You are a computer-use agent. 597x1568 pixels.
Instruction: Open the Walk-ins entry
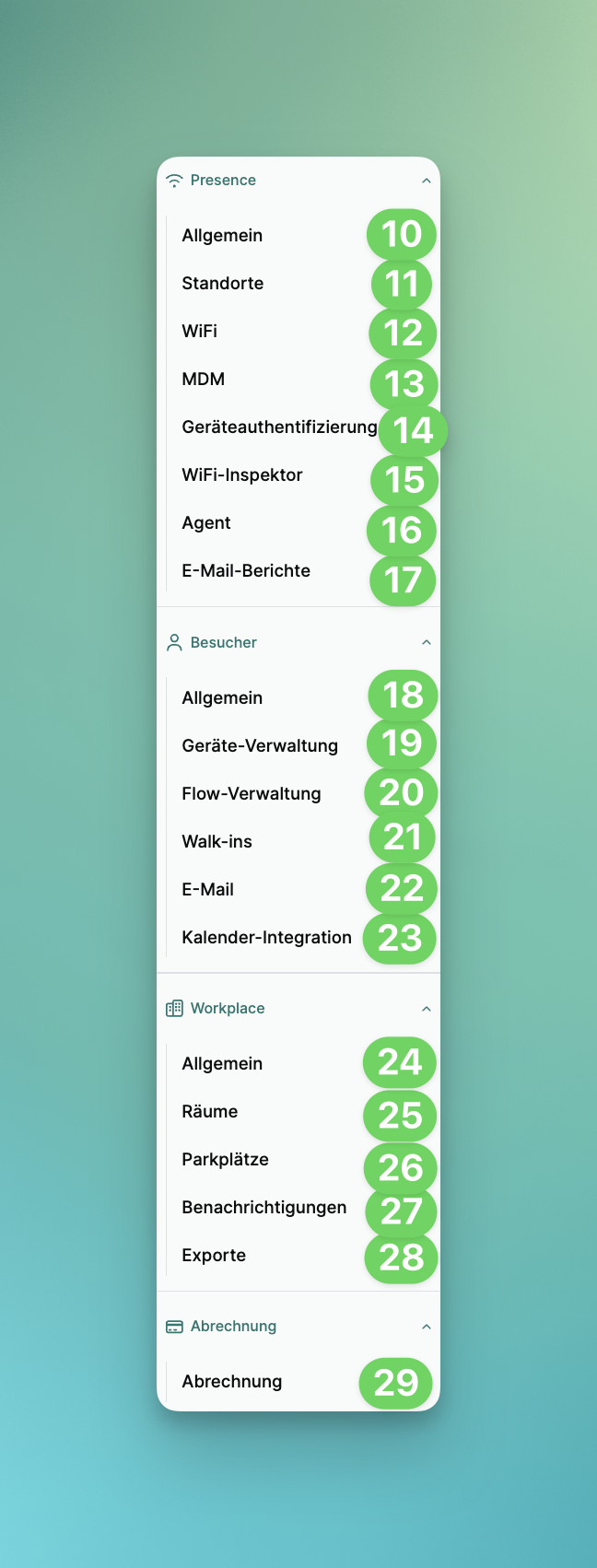click(298, 842)
